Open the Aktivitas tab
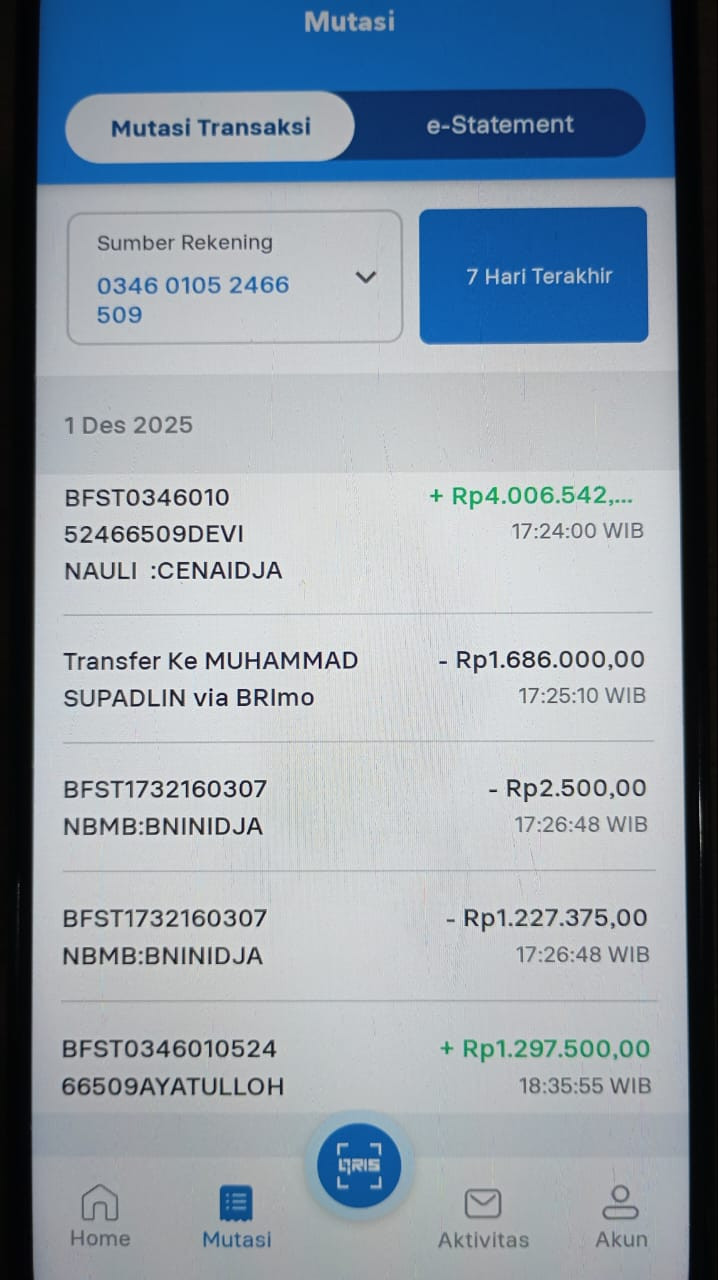This screenshot has height=1280, width=718. click(x=483, y=1216)
